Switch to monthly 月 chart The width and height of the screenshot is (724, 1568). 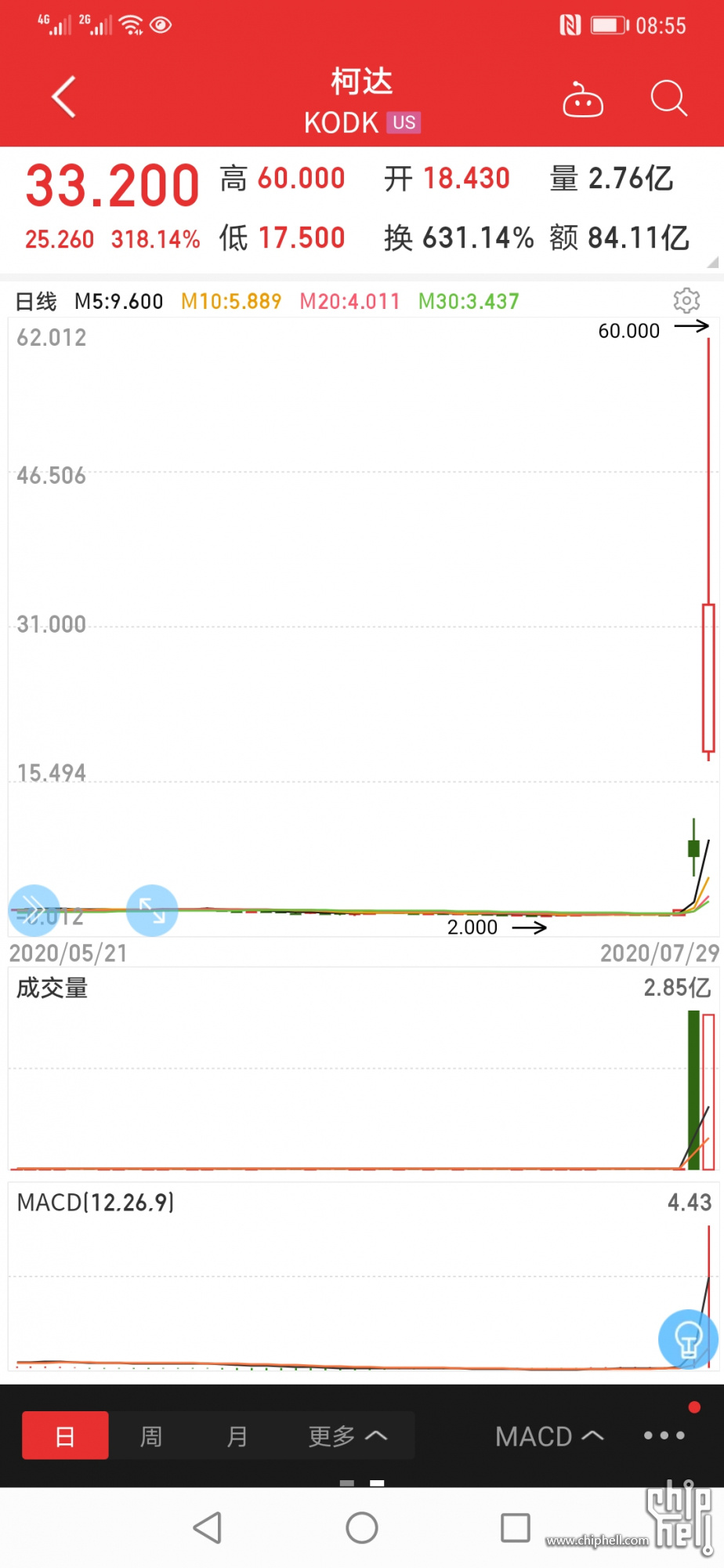[237, 1436]
